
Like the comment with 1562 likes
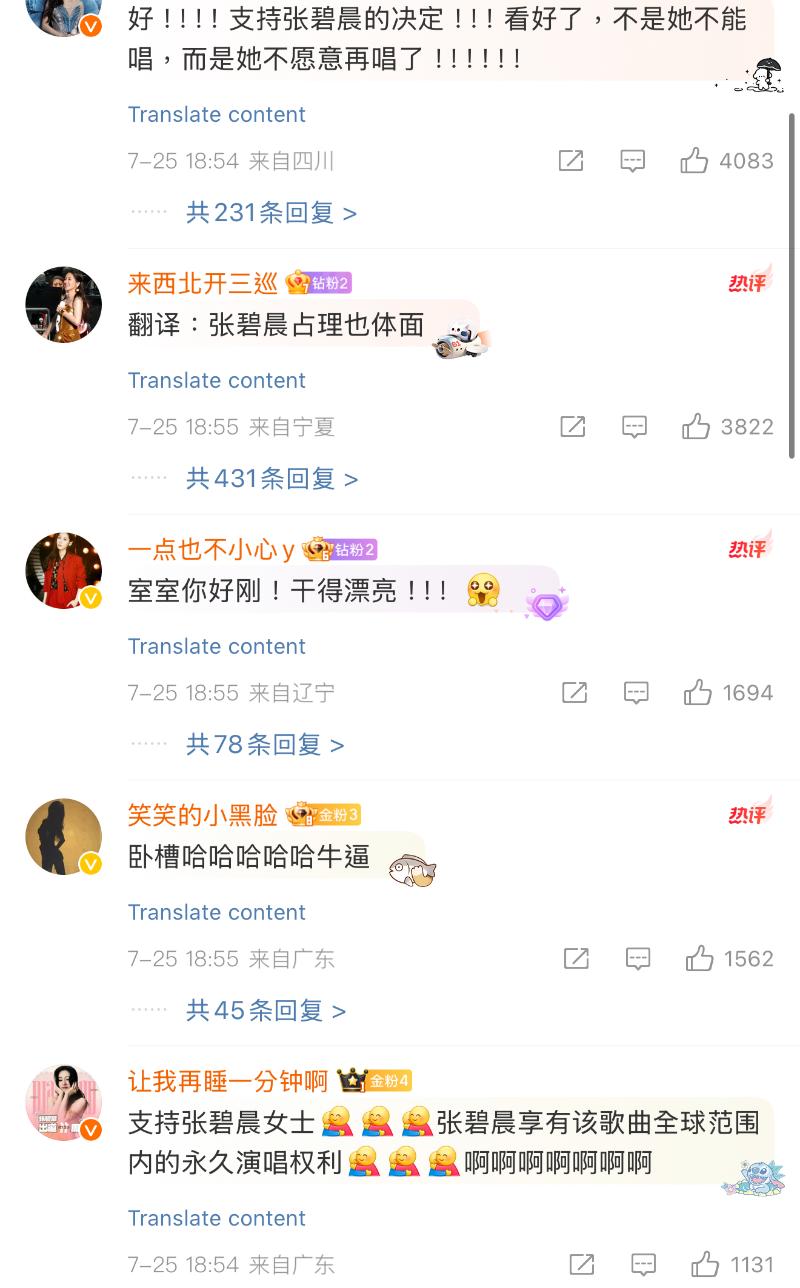click(x=699, y=959)
